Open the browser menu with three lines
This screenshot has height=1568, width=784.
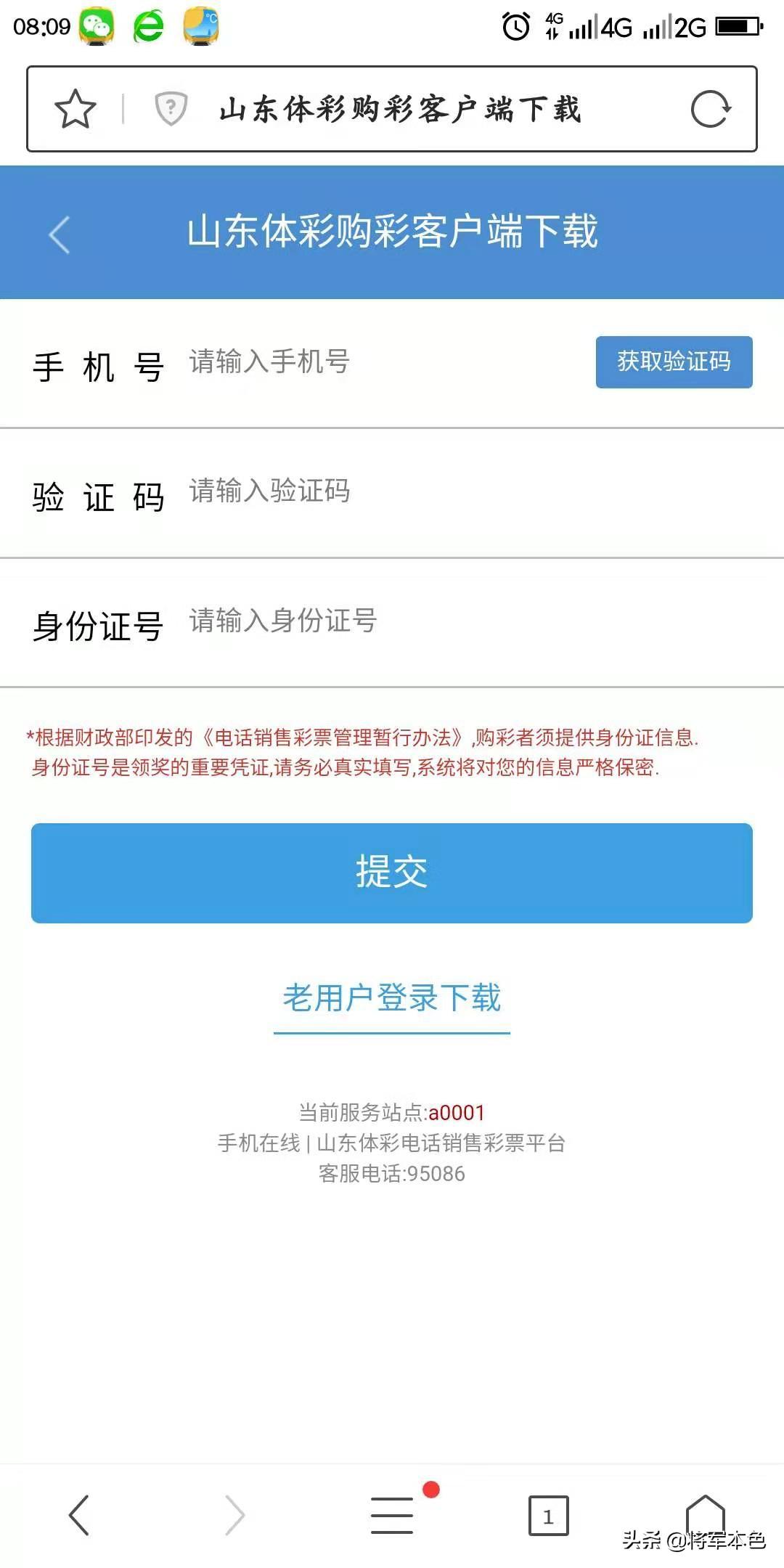392,1515
